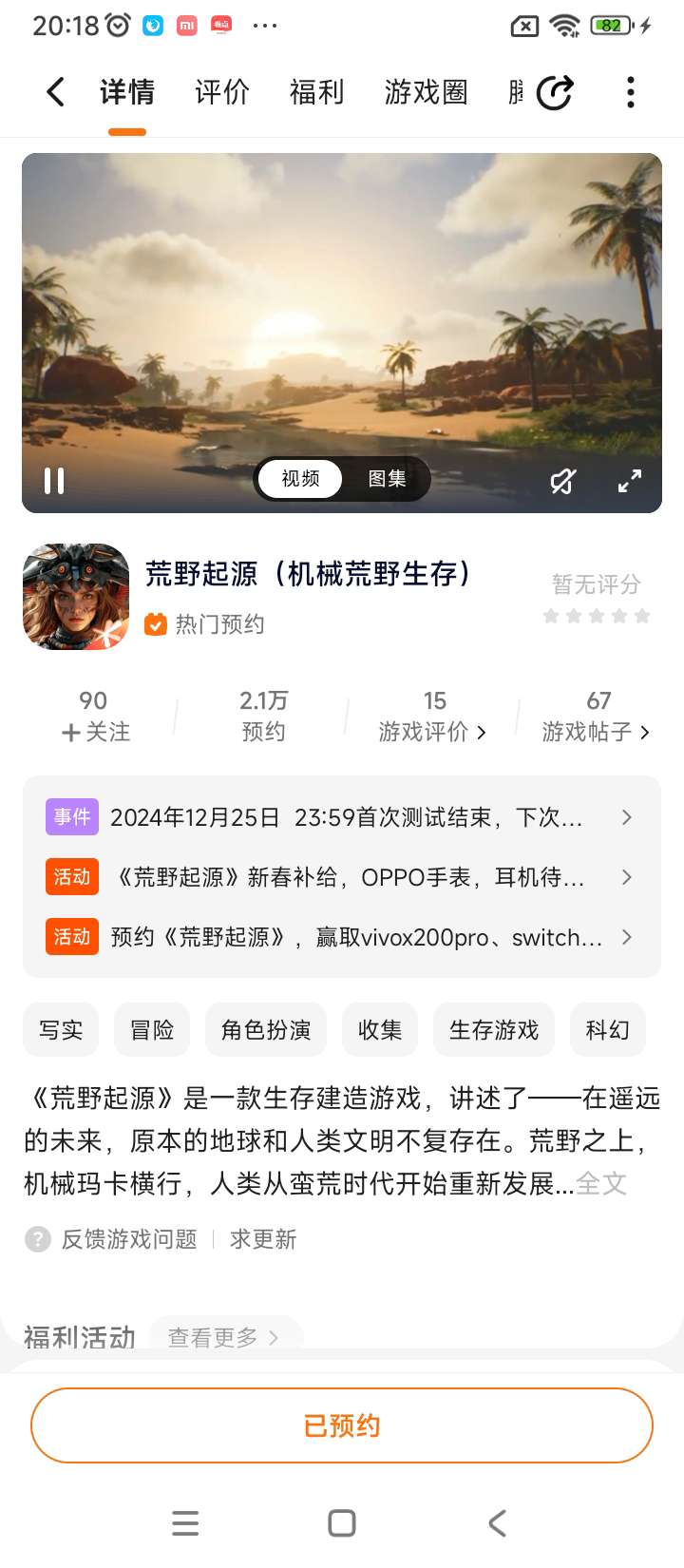Switch to the 评价 tab
Viewport: 684px width, 1568px height.
(x=221, y=92)
